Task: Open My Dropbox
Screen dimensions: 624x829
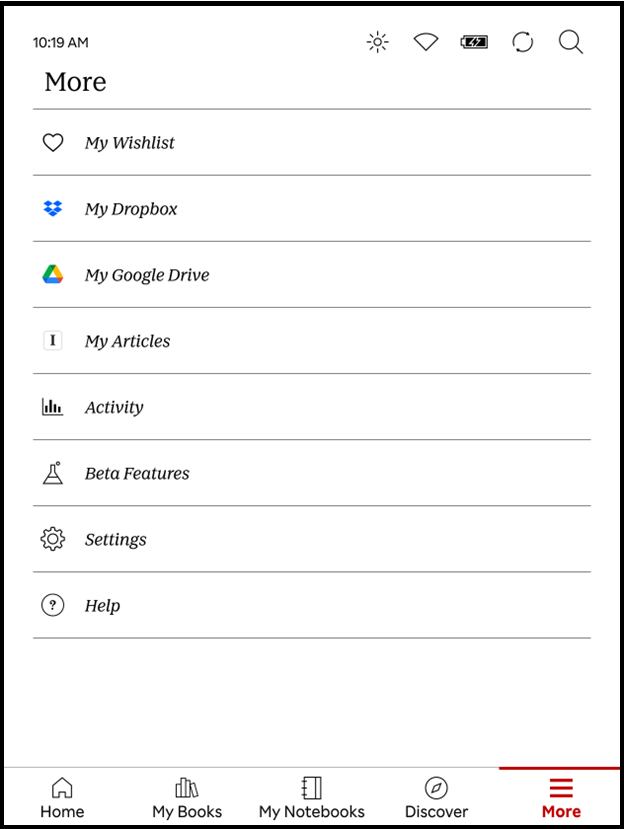Action: point(131,209)
